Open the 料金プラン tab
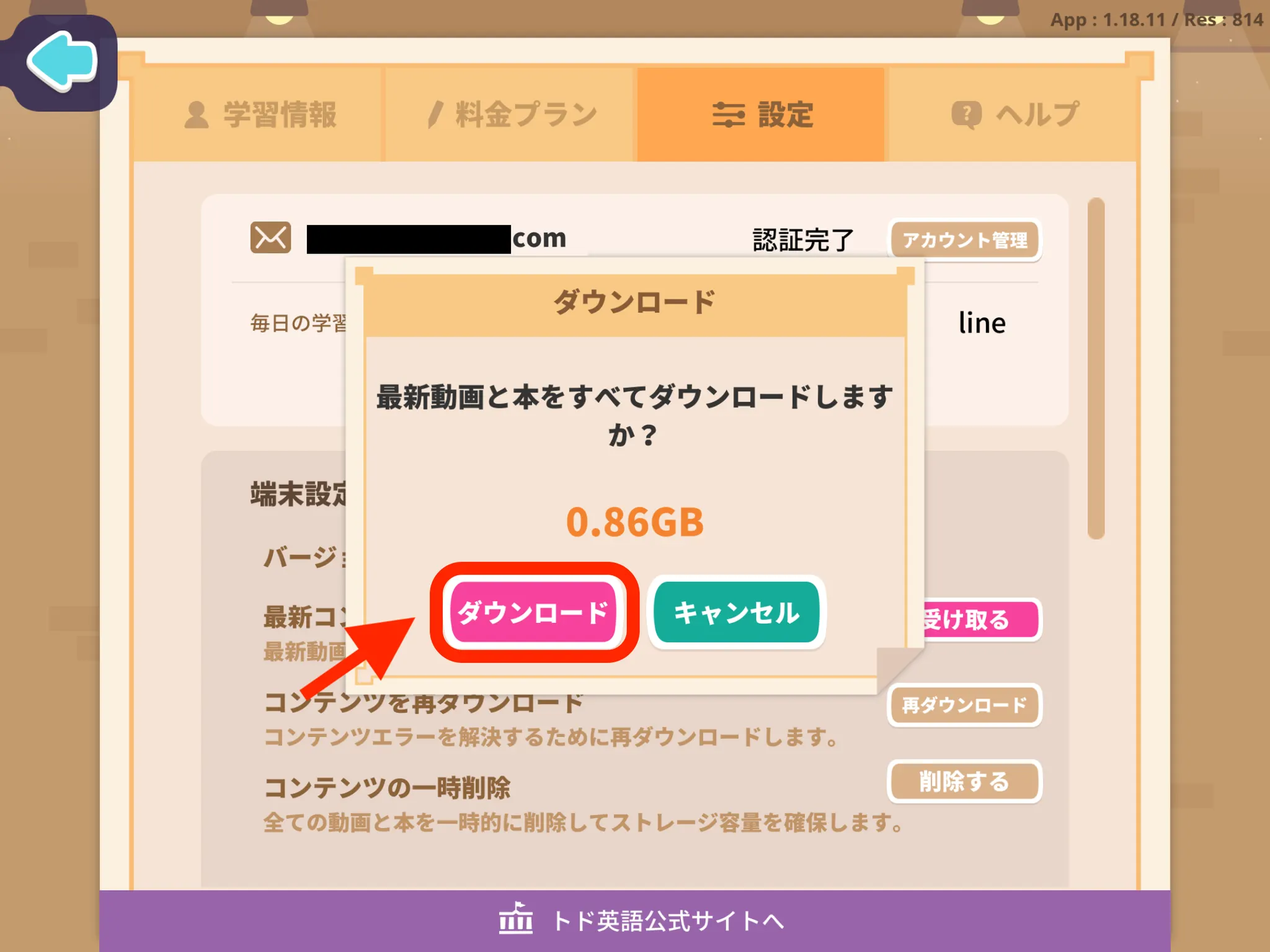Screen dimensions: 1270x952 pyautogui.click(x=512, y=115)
